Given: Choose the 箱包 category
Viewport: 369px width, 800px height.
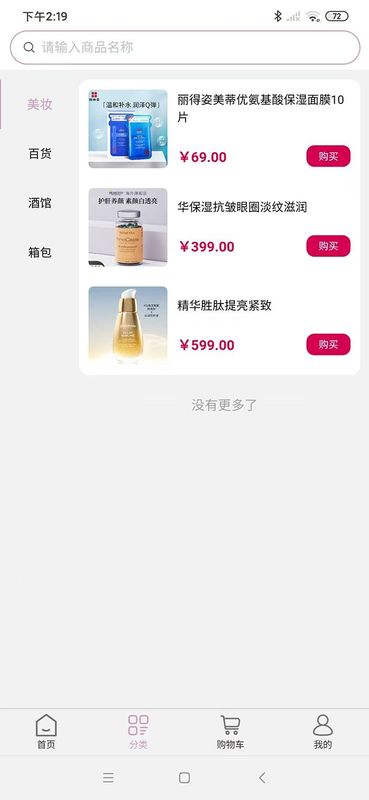Looking at the screenshot, I should (x=39, y=252).
